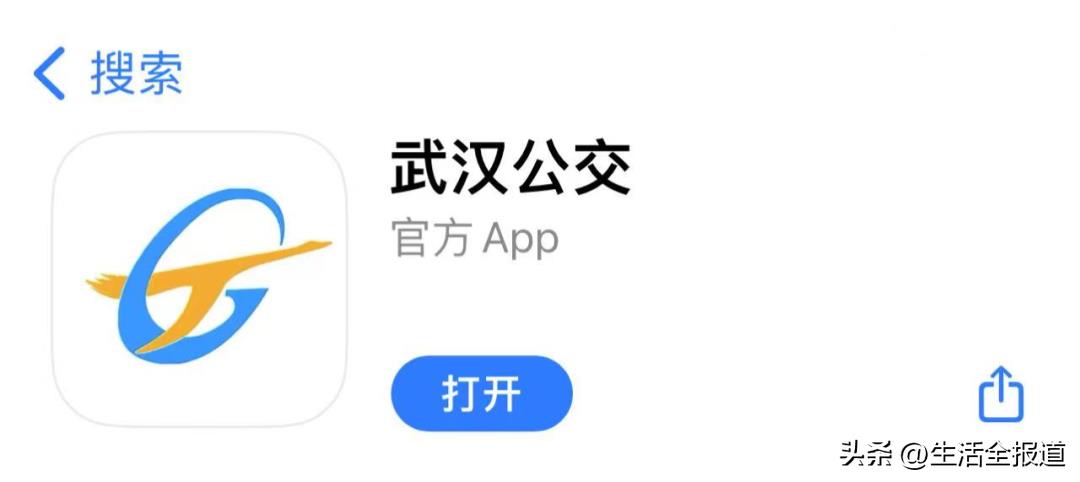This screenshot has height=482, width=1080.
Task: Go back to 搜索 results
Action: pyautogui.click(x=106, y=73)
